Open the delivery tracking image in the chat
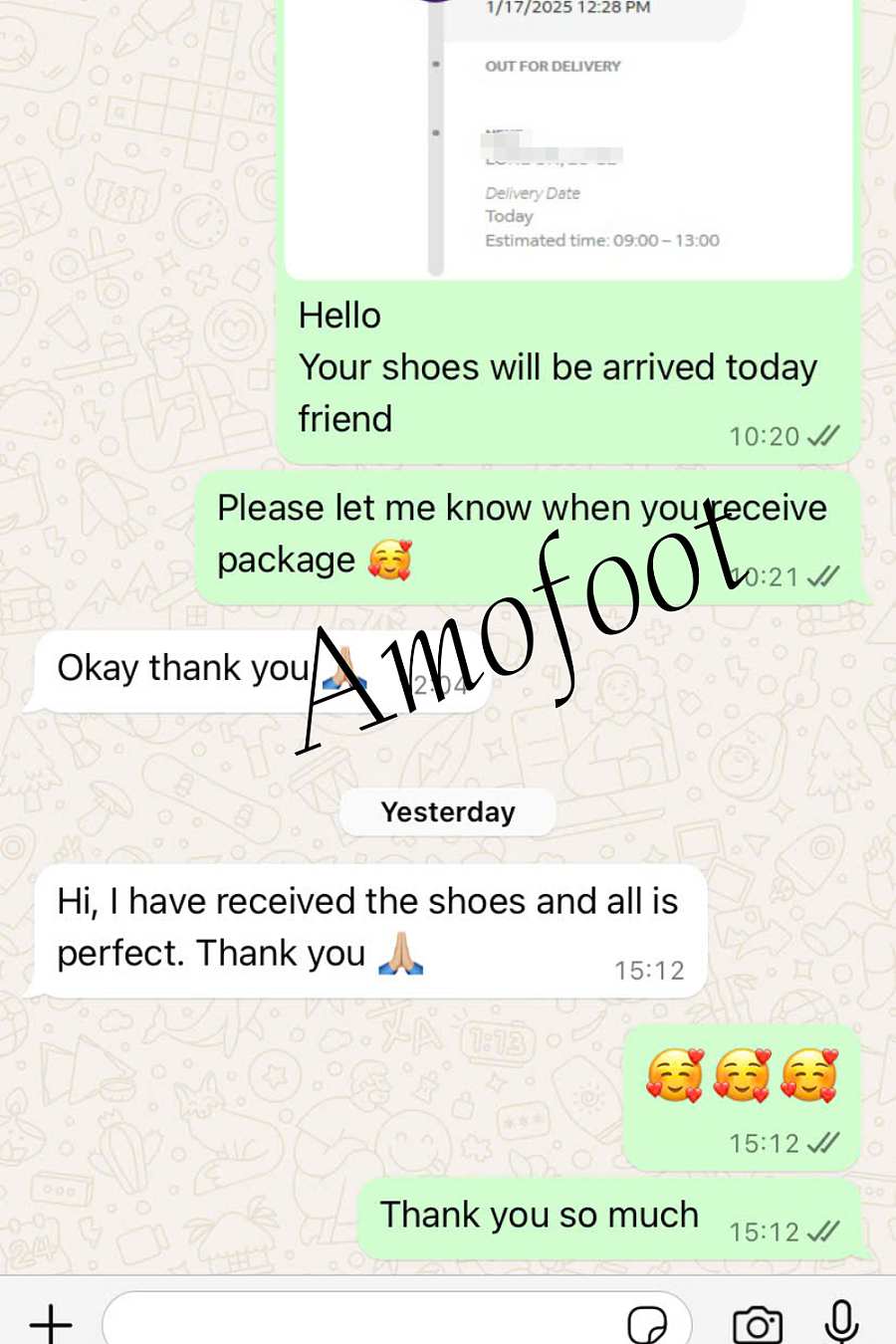 [x=567, y=139]
